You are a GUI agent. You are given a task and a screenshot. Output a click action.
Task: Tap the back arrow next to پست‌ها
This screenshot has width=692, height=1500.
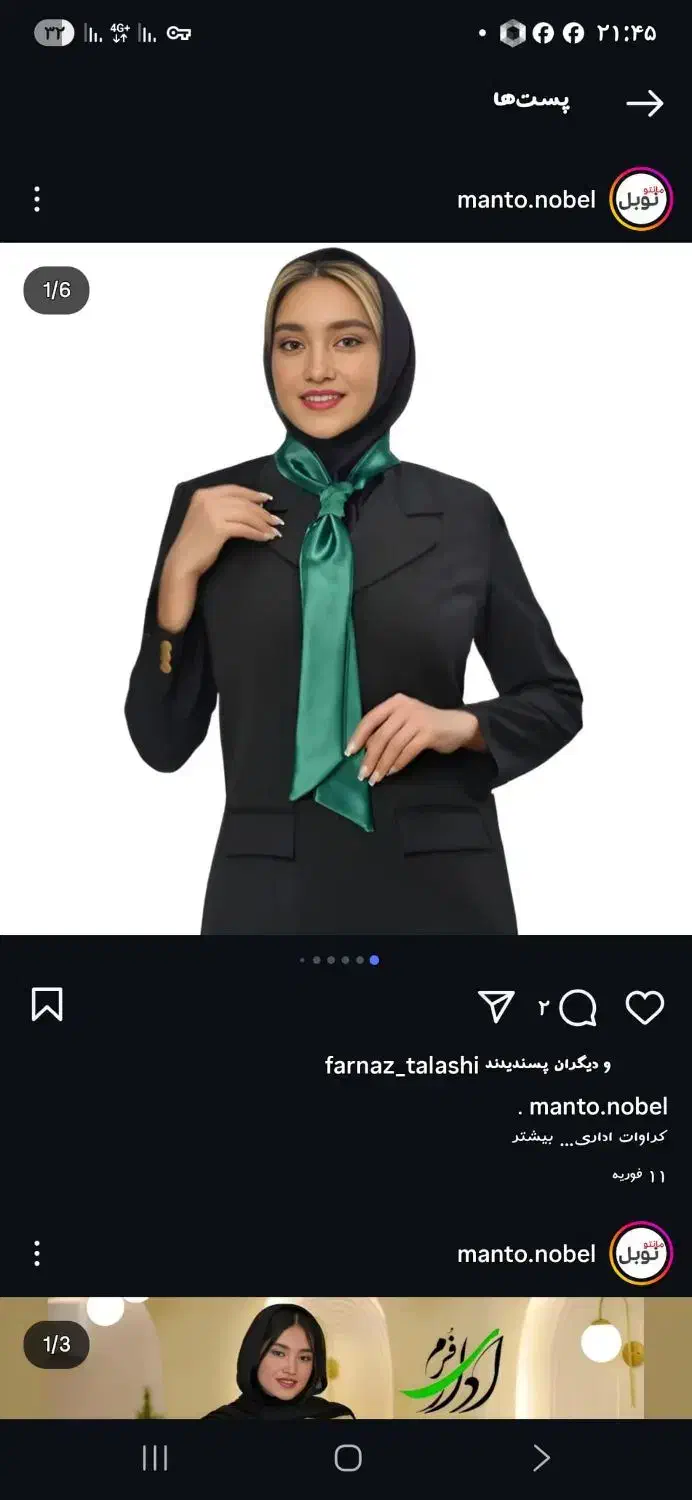coord(645,103)
